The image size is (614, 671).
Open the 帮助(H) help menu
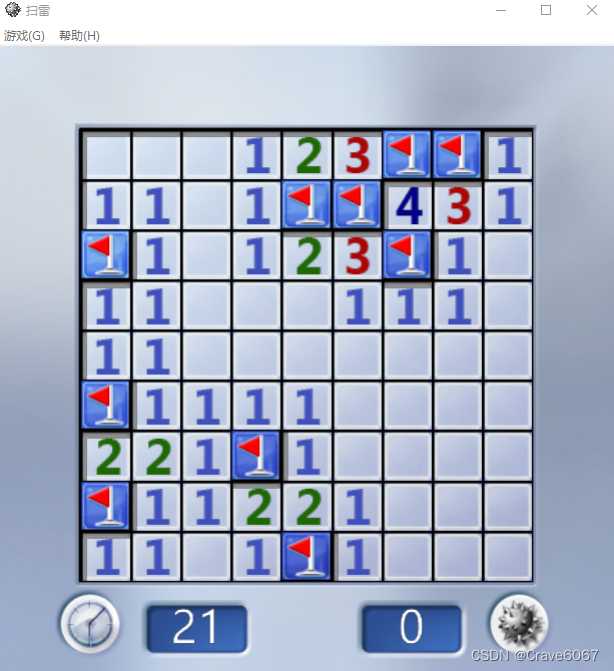coord(79,35)
